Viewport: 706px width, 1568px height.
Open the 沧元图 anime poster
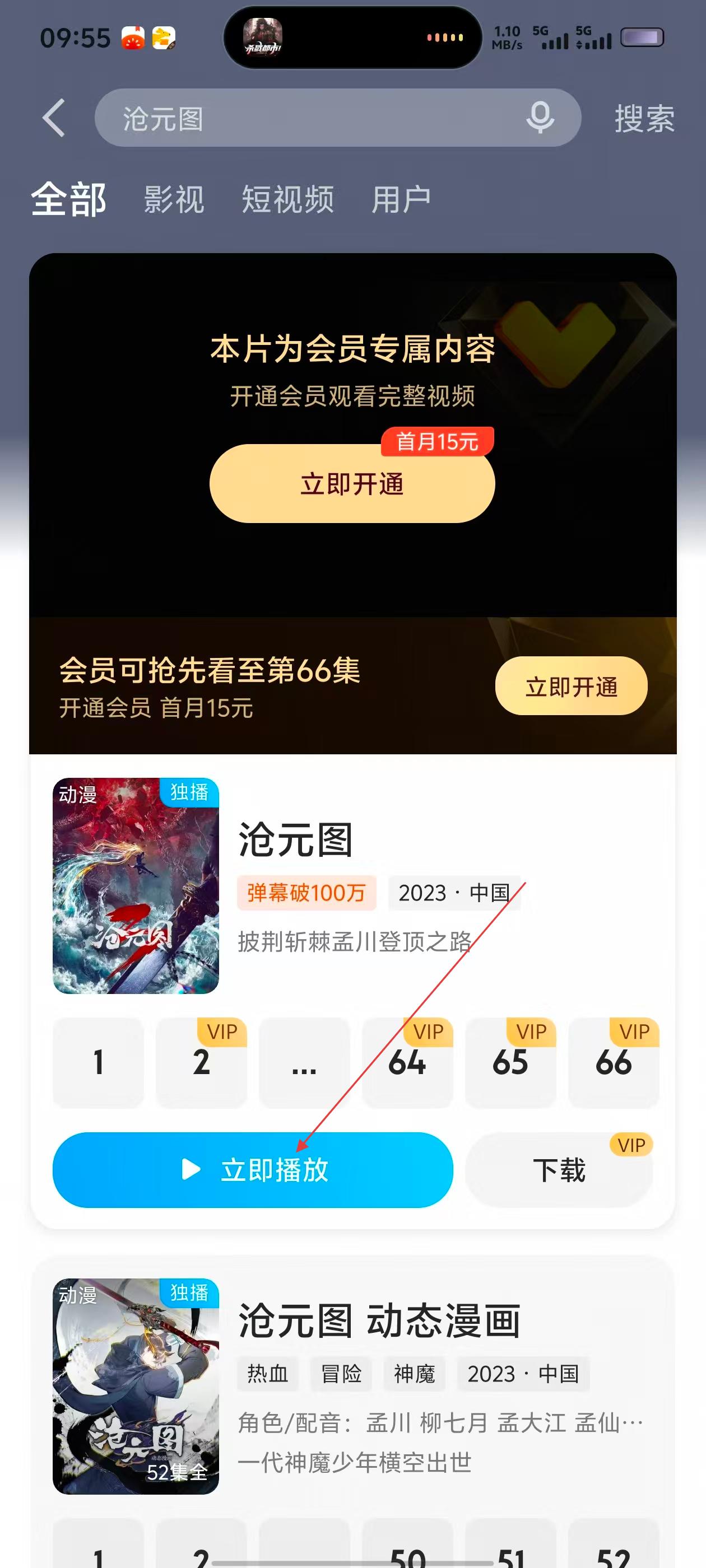pyautogui.click(x=135, y=886)
